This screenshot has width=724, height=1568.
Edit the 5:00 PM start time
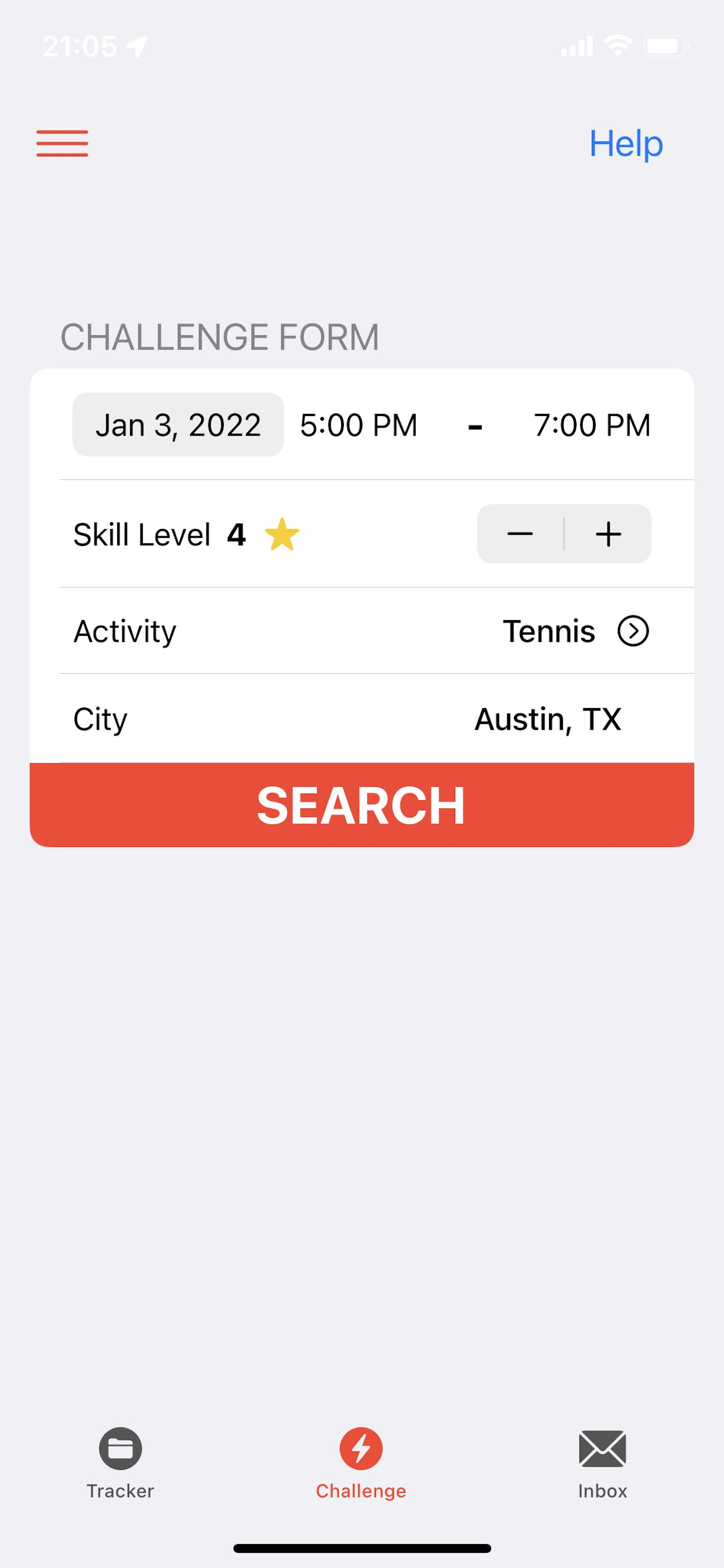point(359,425)
